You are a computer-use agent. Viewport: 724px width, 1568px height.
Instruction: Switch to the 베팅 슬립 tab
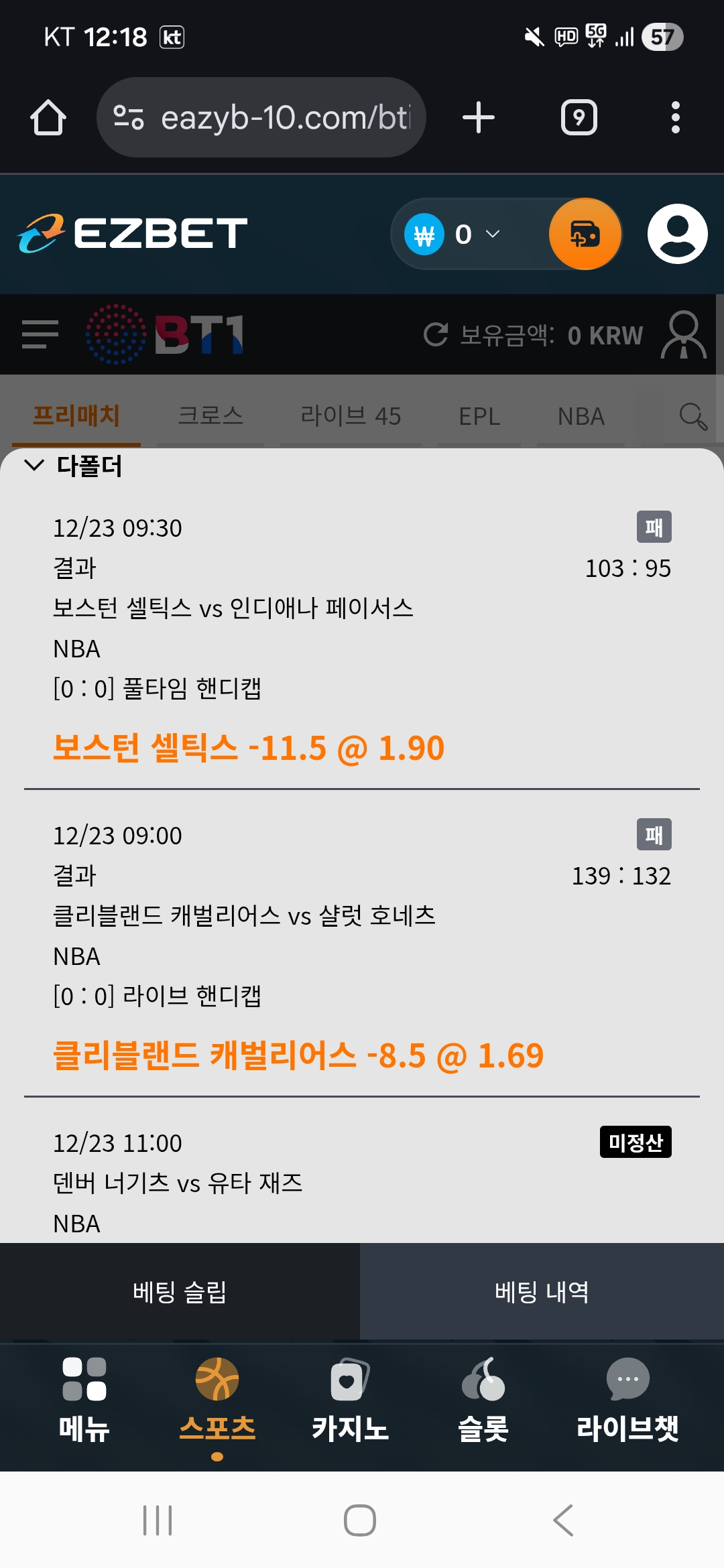click(180, 1291)
